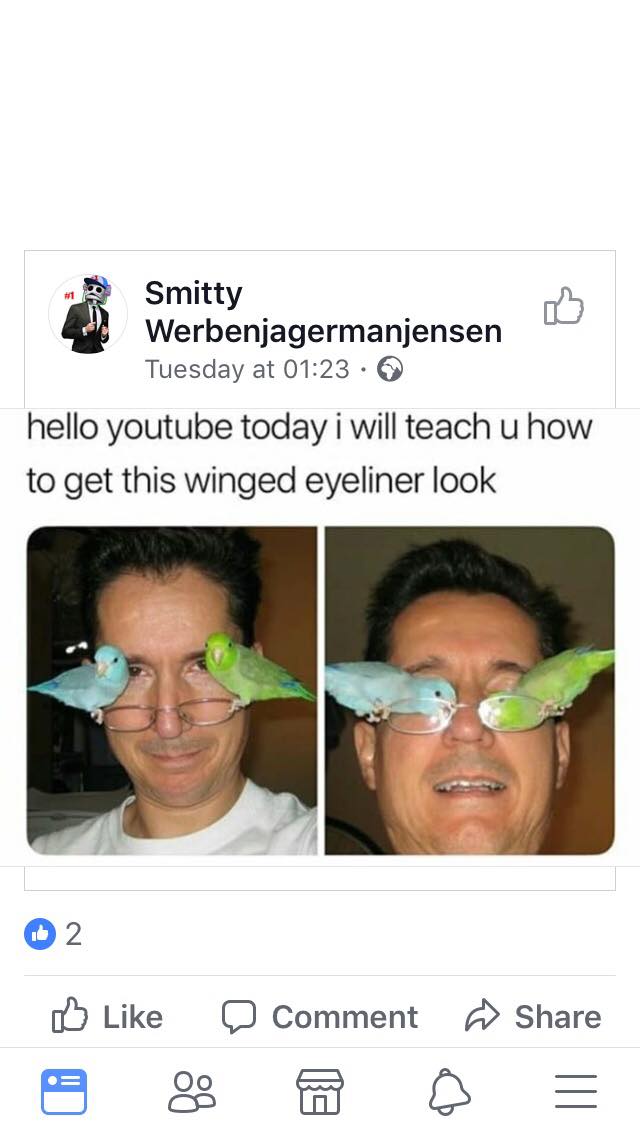Open the Marketplace tab

(320, 1091)
